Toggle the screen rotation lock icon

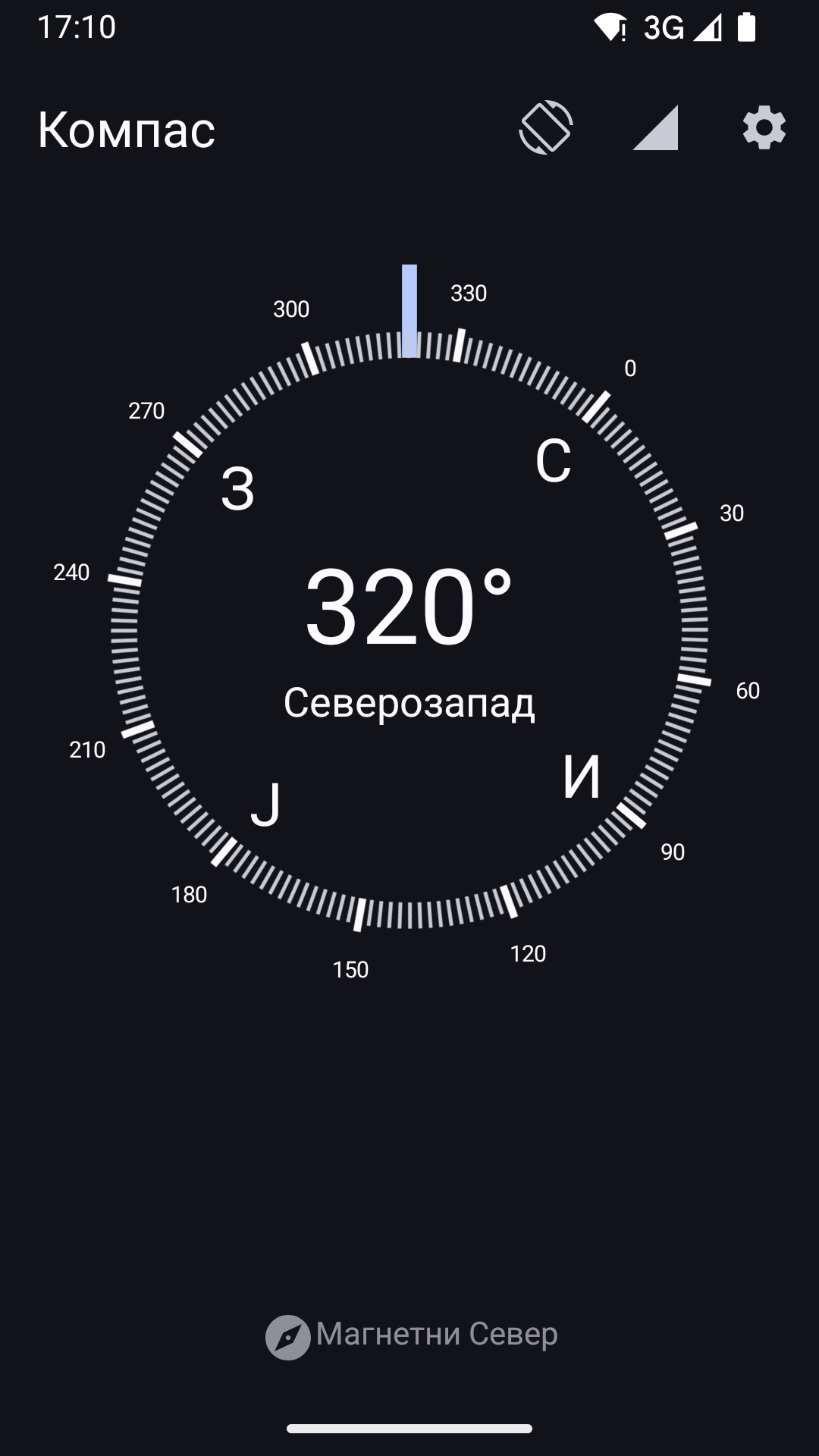tap(546, 127)
